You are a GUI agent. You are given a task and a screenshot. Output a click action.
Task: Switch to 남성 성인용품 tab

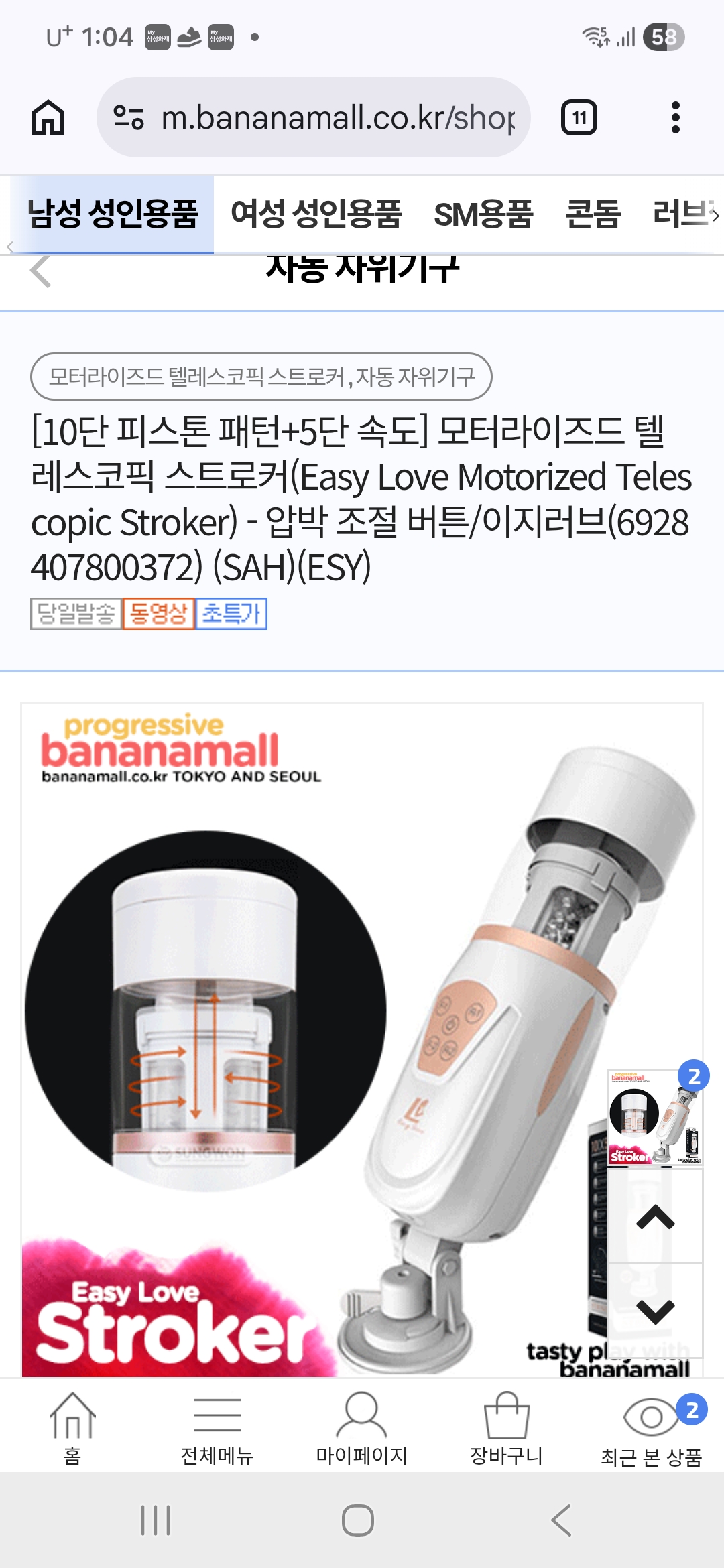[x=113, y=214]
